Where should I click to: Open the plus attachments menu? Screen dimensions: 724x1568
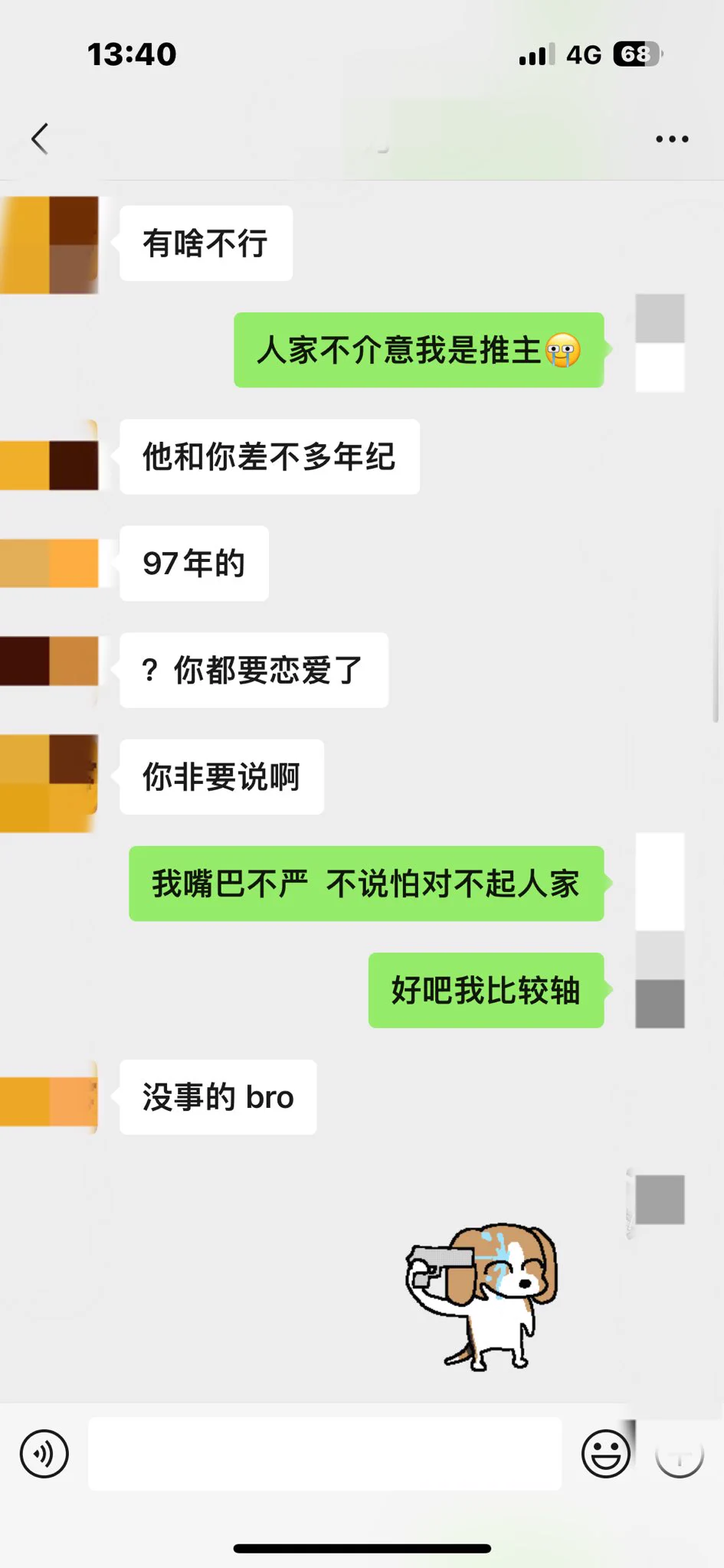click(679, 1453)
